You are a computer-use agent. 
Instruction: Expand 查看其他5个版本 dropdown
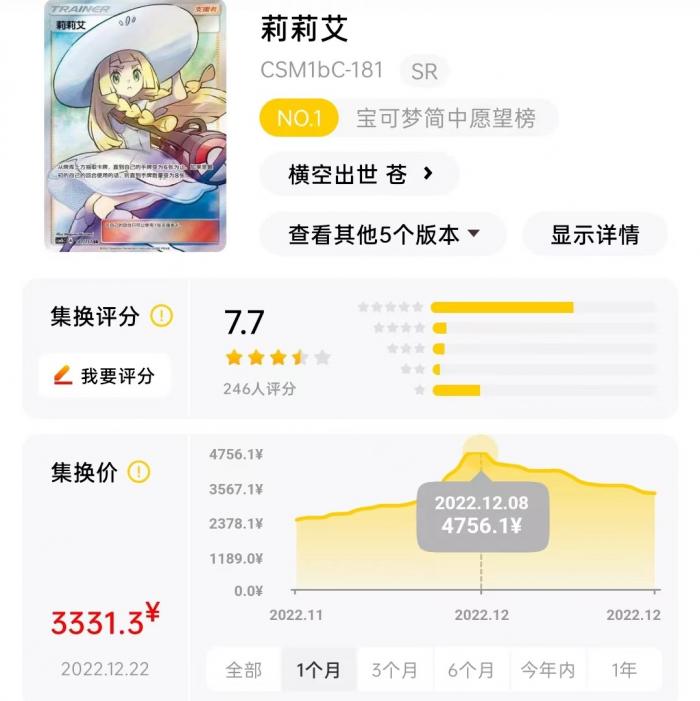(x=384, y=234)
